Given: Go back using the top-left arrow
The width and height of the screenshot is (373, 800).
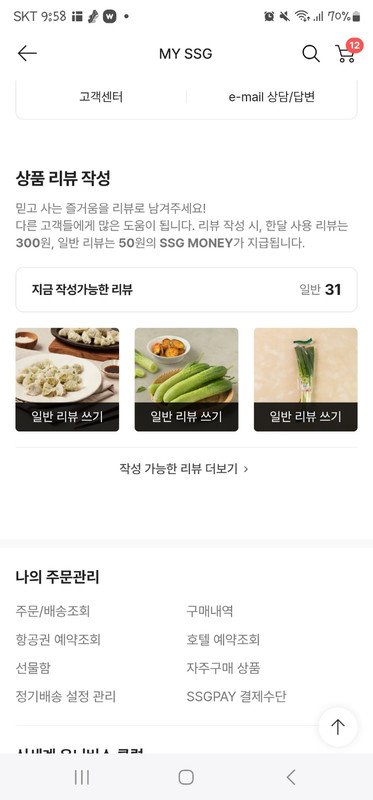Looking at the screenshot, I should pos(27,54).
